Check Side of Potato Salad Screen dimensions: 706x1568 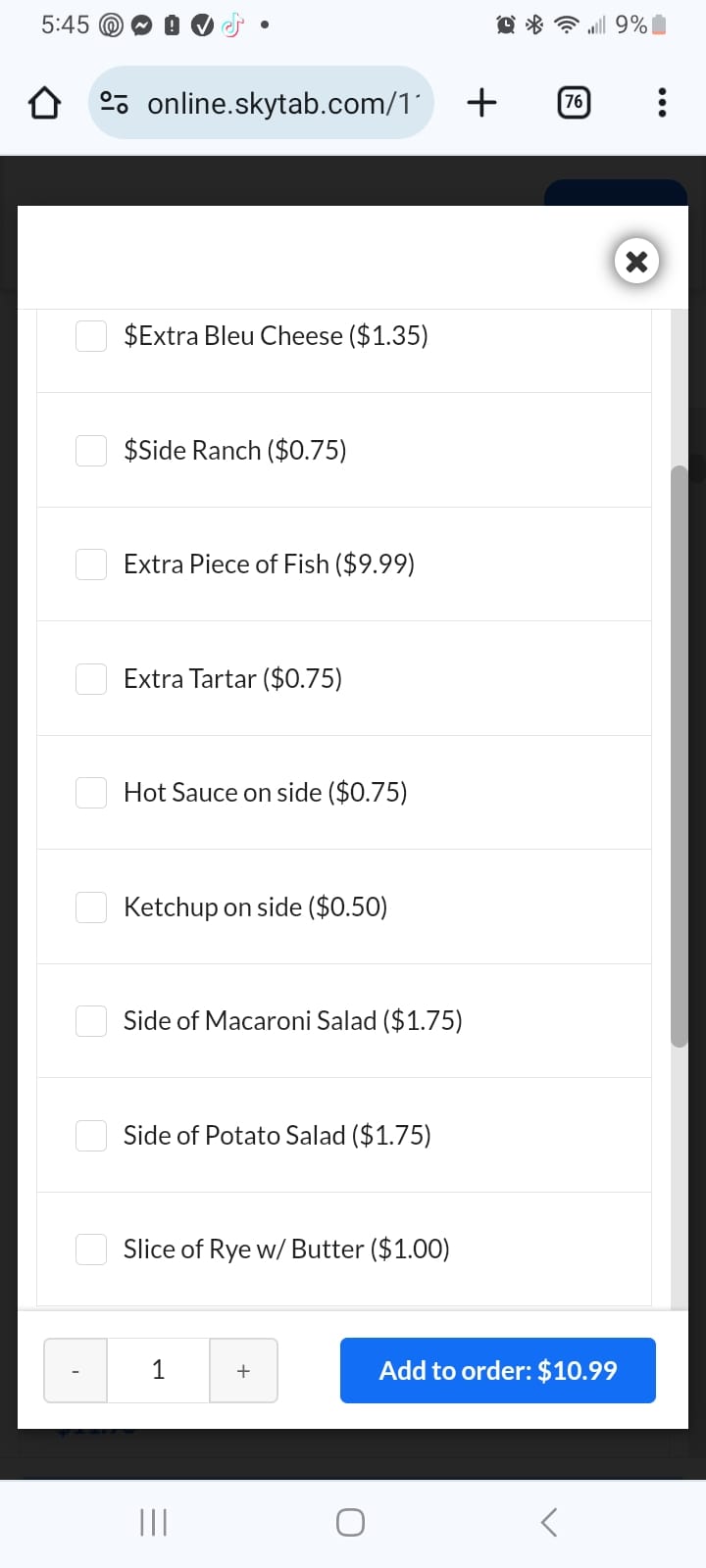point(91,1136)
